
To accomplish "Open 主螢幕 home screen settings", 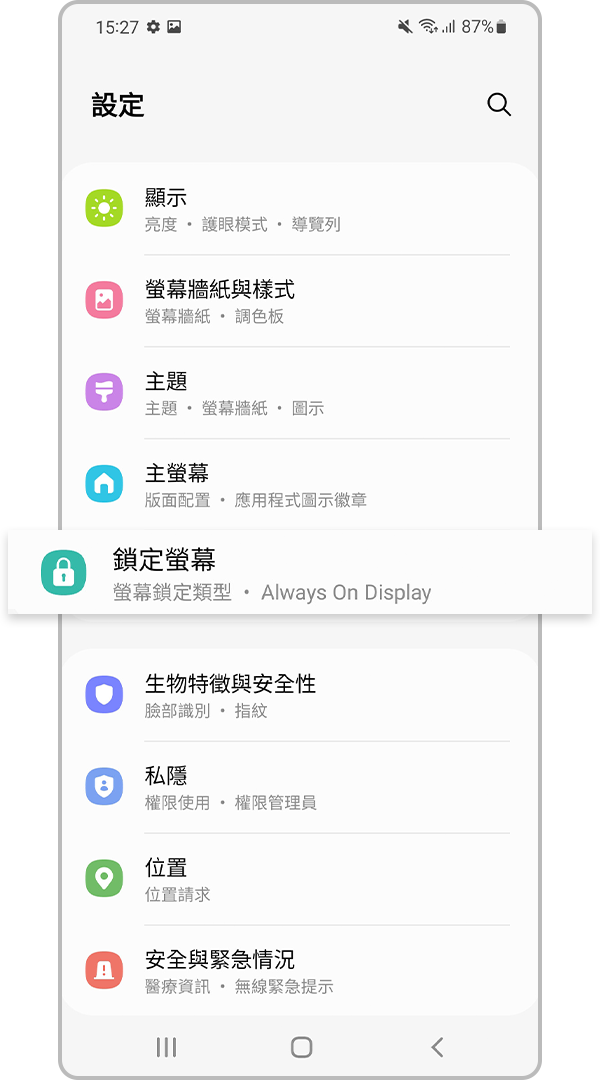I will [x=300, y=485].
